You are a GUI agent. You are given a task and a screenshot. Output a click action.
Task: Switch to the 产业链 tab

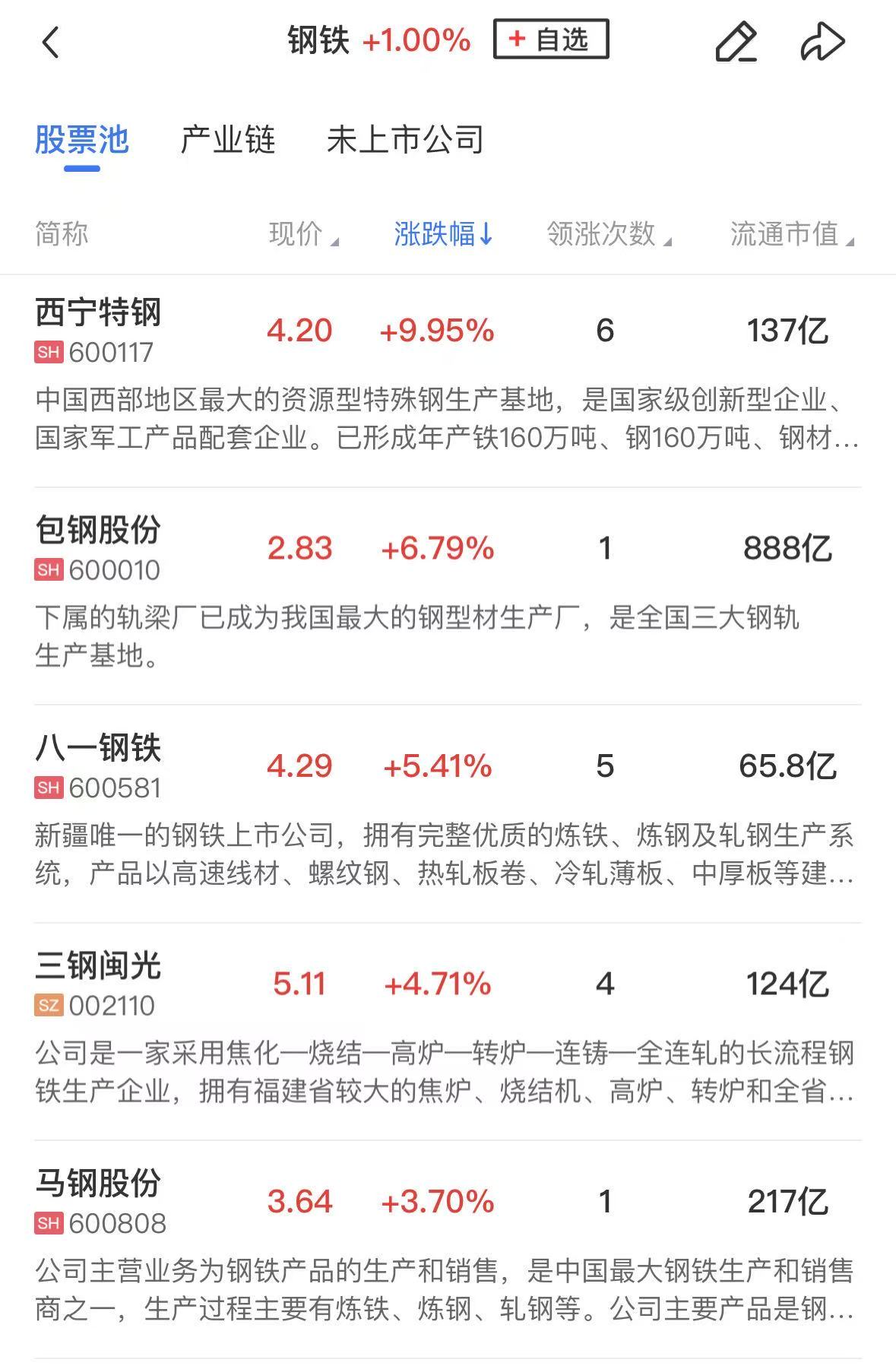tap(227, 140)
